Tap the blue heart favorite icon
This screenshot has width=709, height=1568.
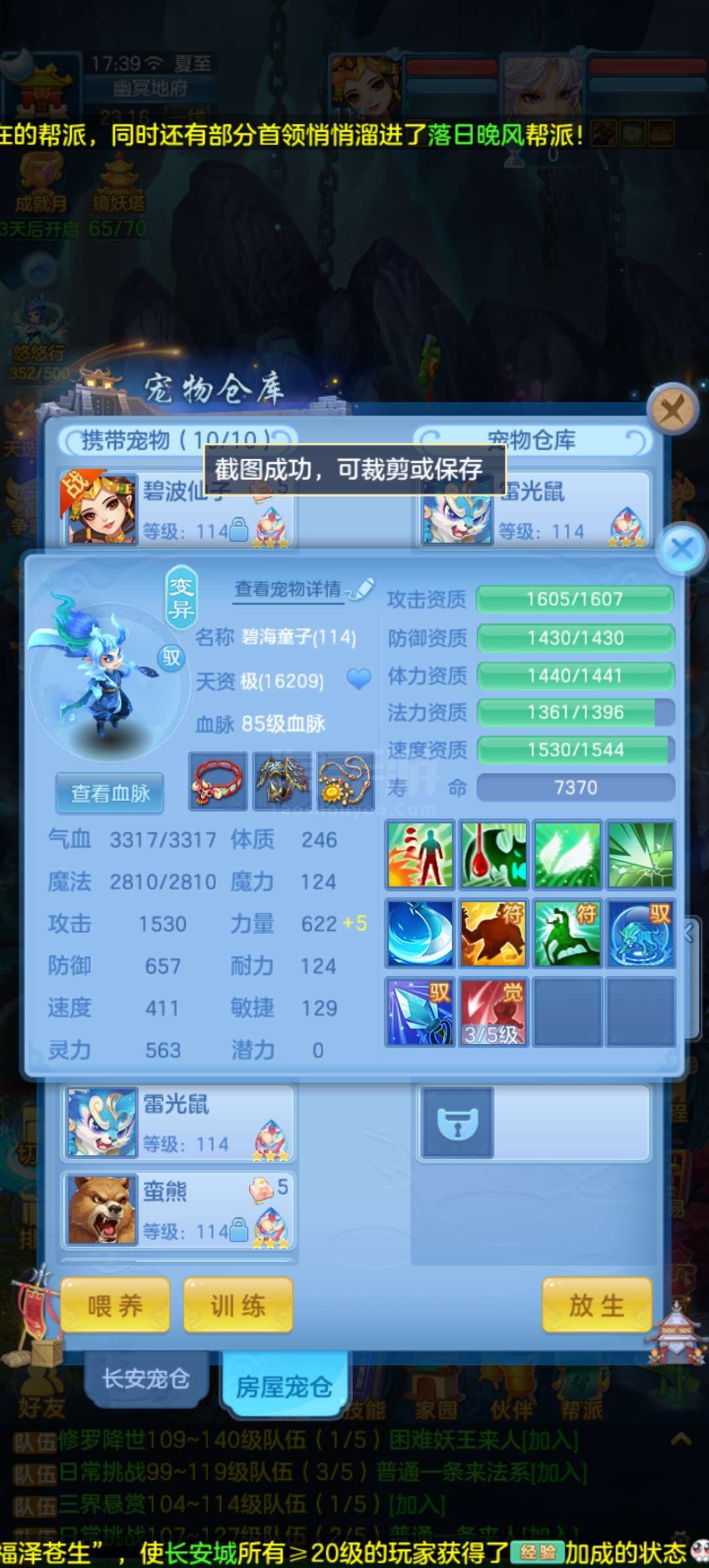[x=358, y=678]
